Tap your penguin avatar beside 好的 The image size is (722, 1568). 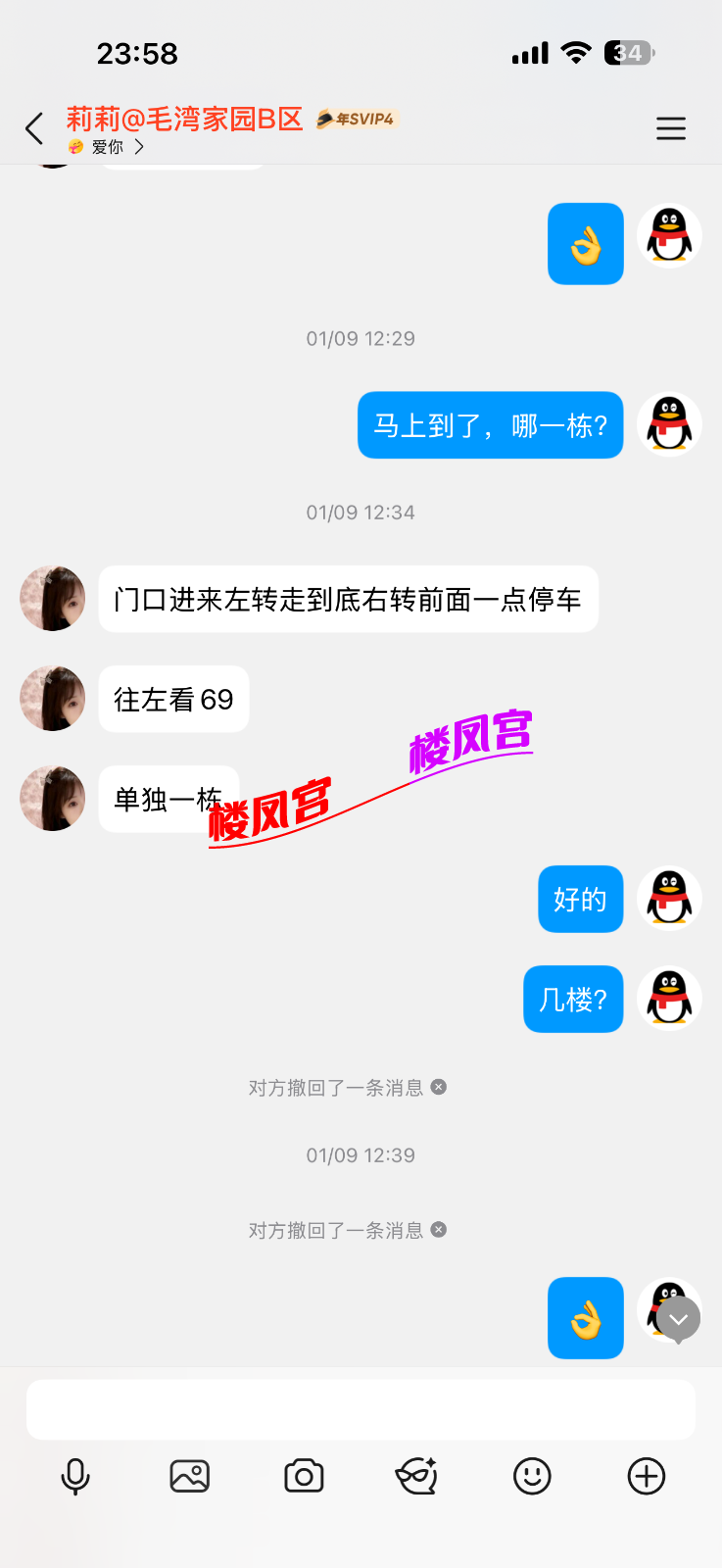668,899
